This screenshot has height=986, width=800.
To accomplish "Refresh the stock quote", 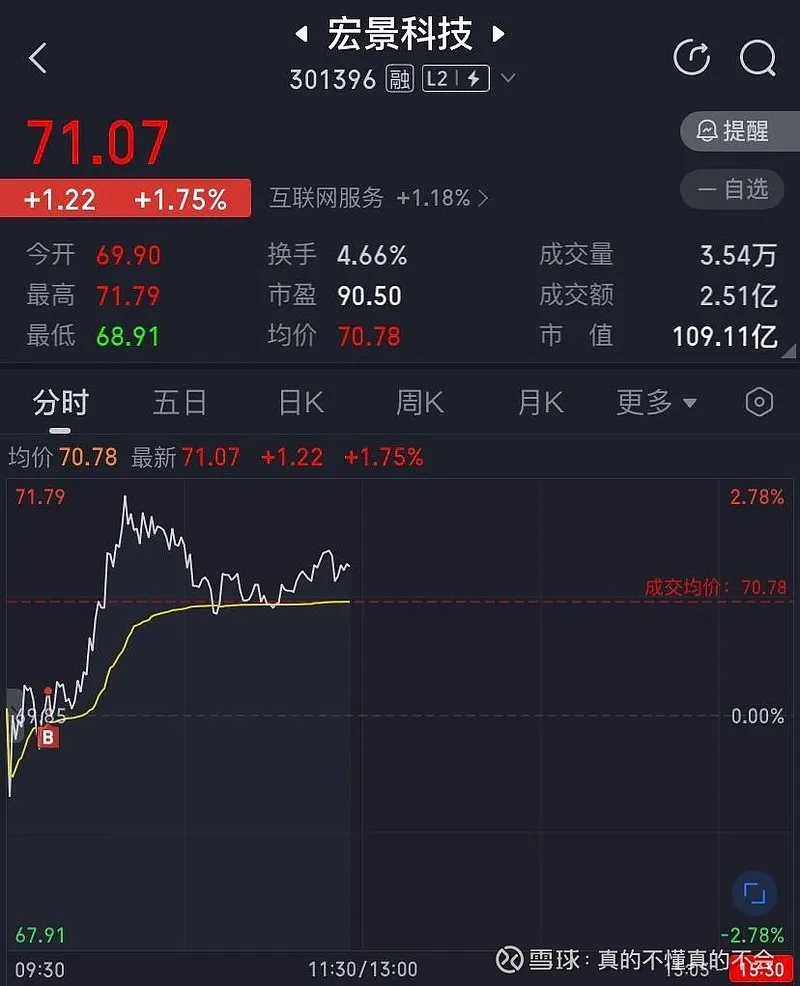I will click(x=692, y=57).
